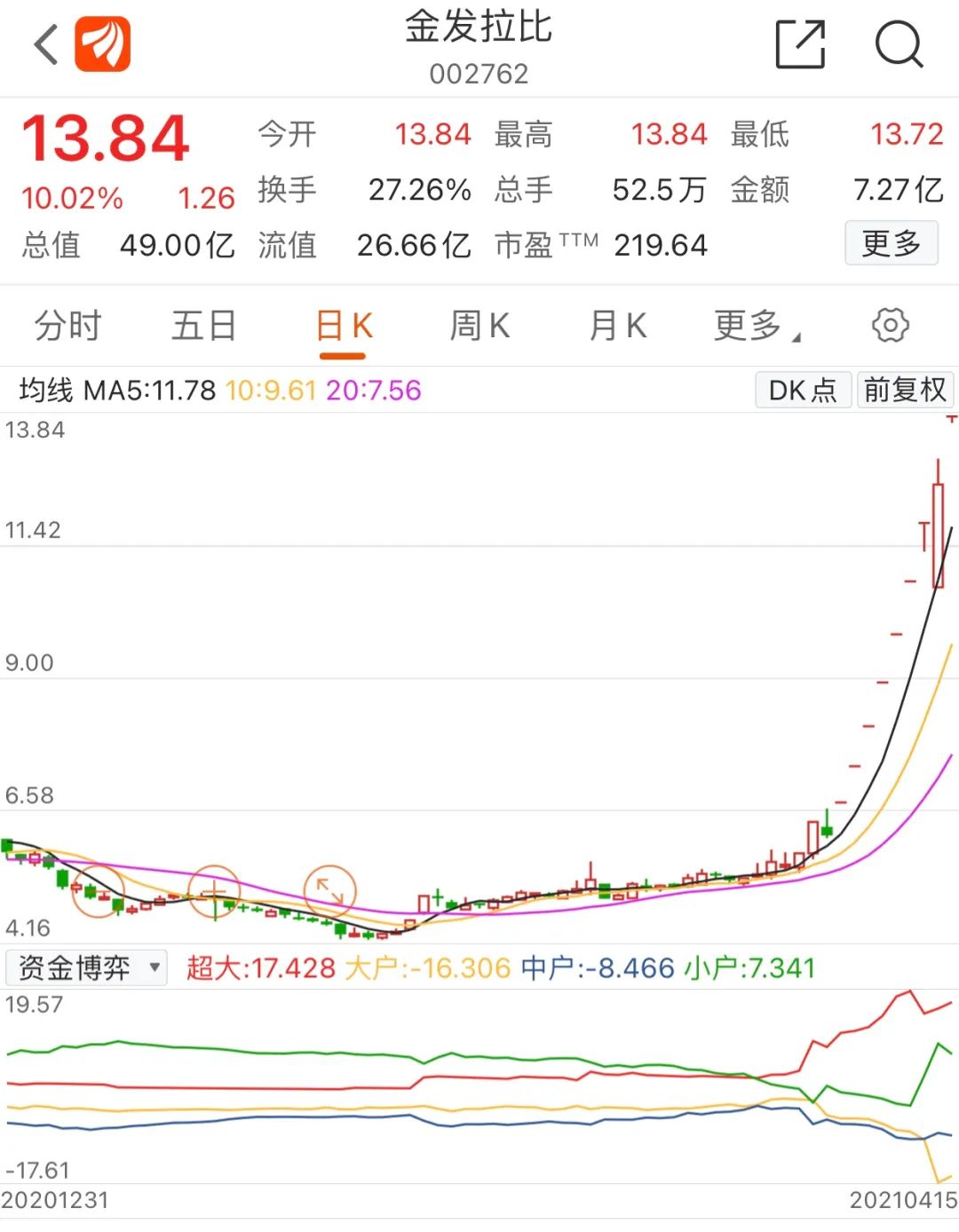
Task: Switch to the 分时 chart tab
Action: pyautogui.click(x=67, y=326)
